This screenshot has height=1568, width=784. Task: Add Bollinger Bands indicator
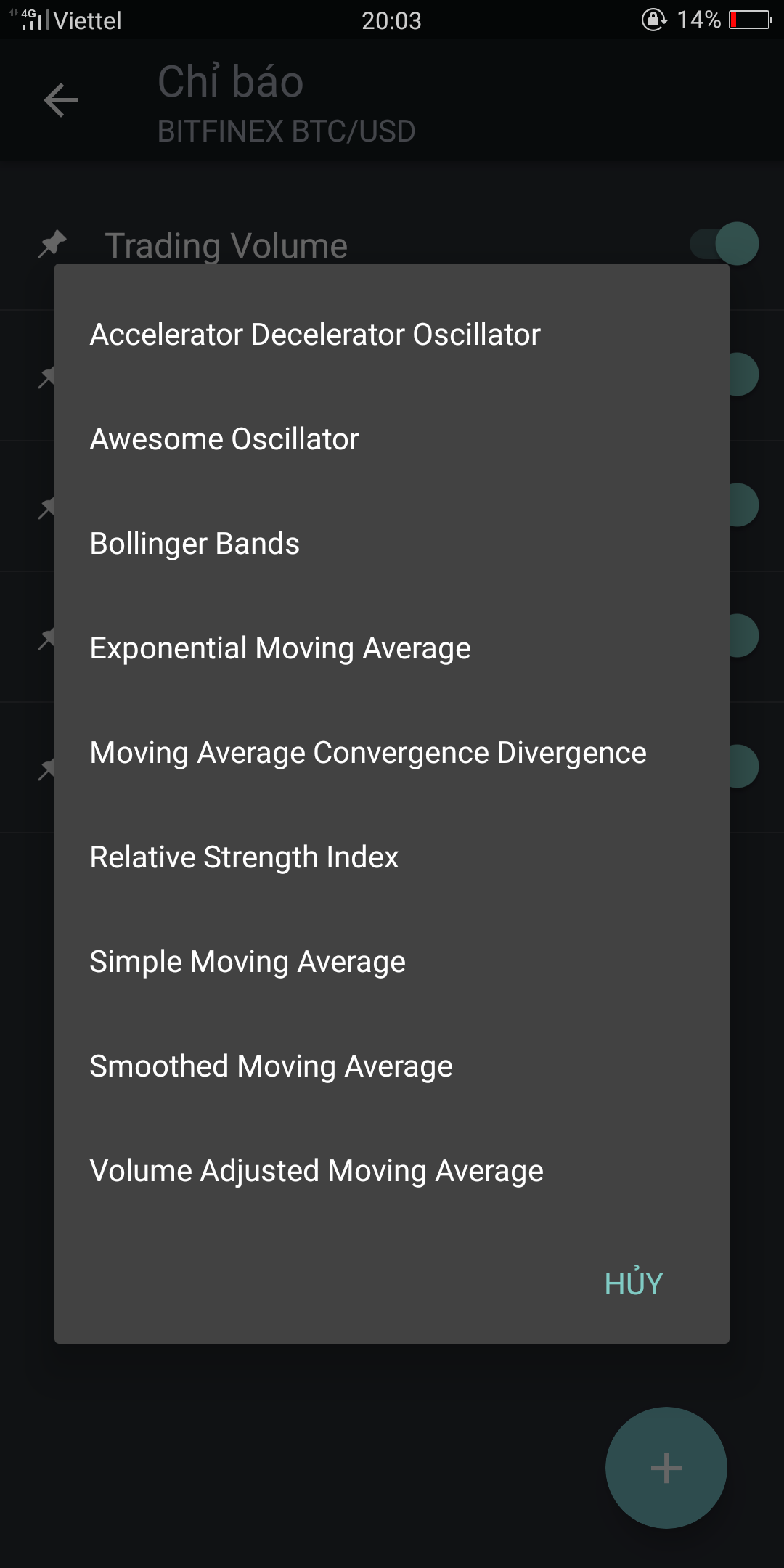[195, 544]
